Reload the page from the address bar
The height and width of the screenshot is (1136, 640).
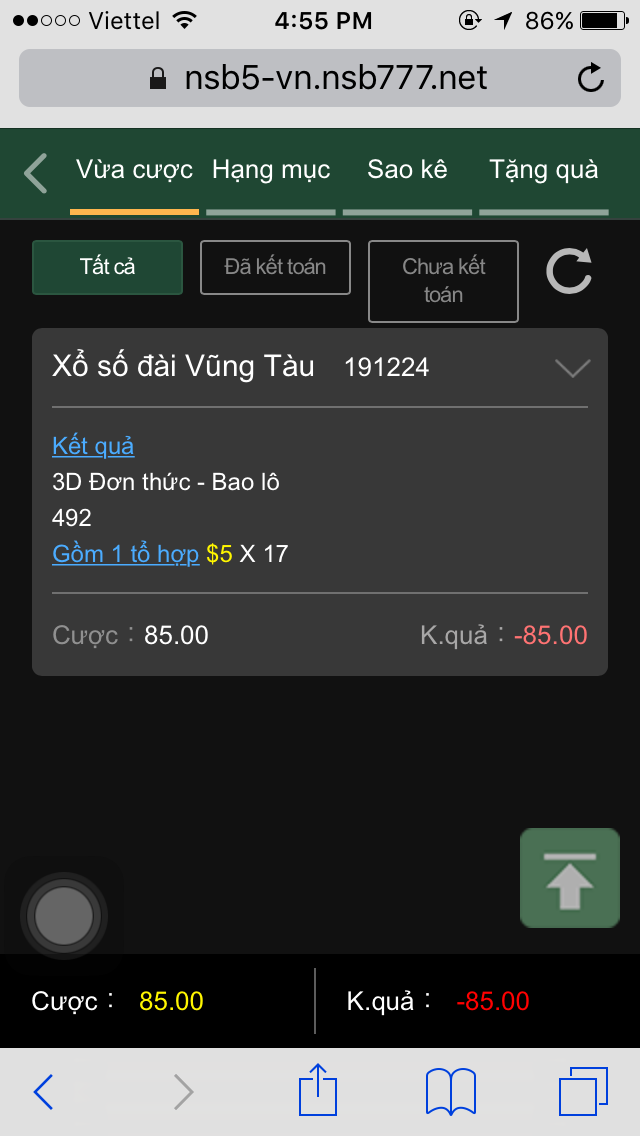pos(591,78)
